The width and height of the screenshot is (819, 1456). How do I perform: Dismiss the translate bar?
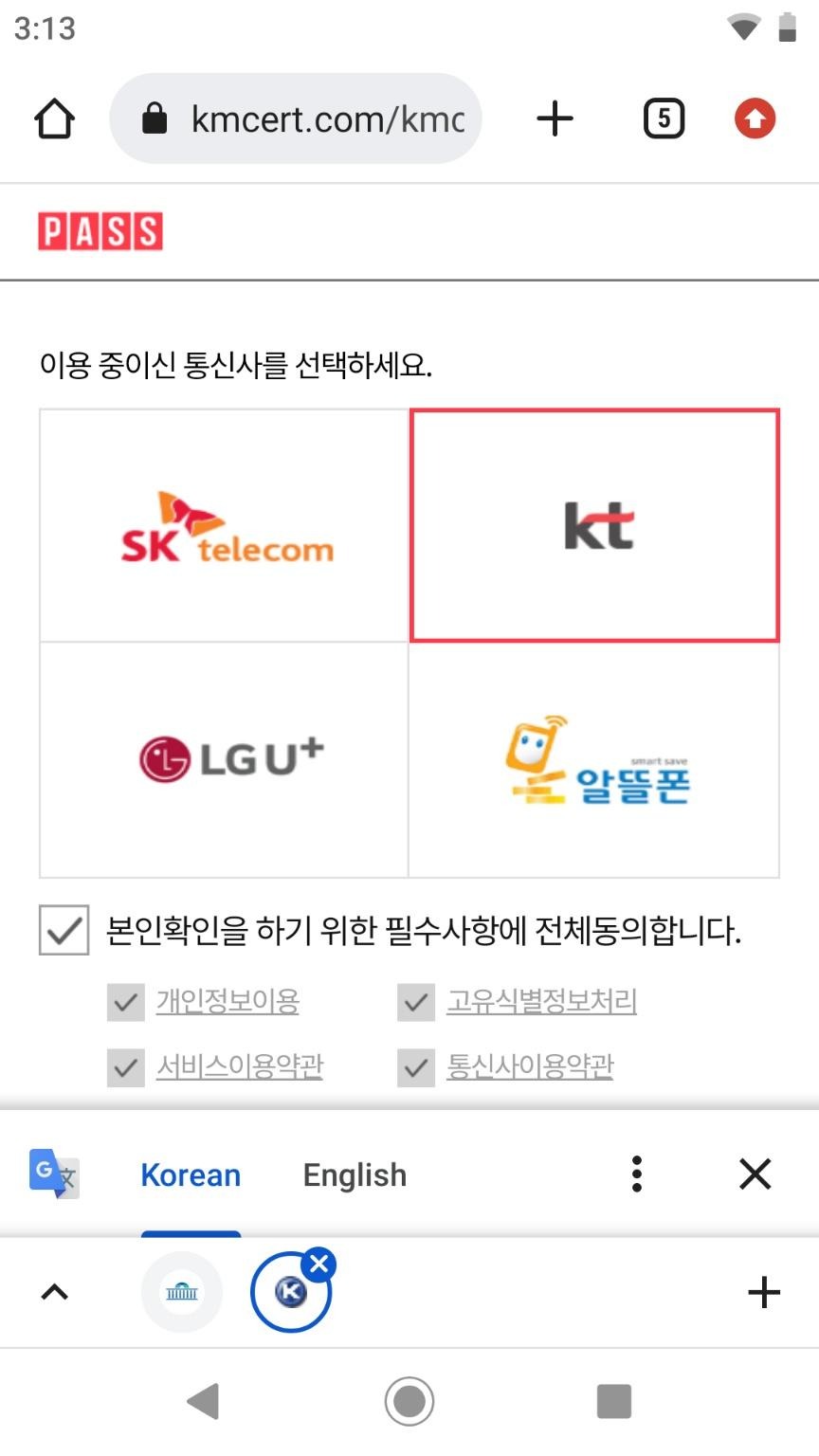point(755,1174)
